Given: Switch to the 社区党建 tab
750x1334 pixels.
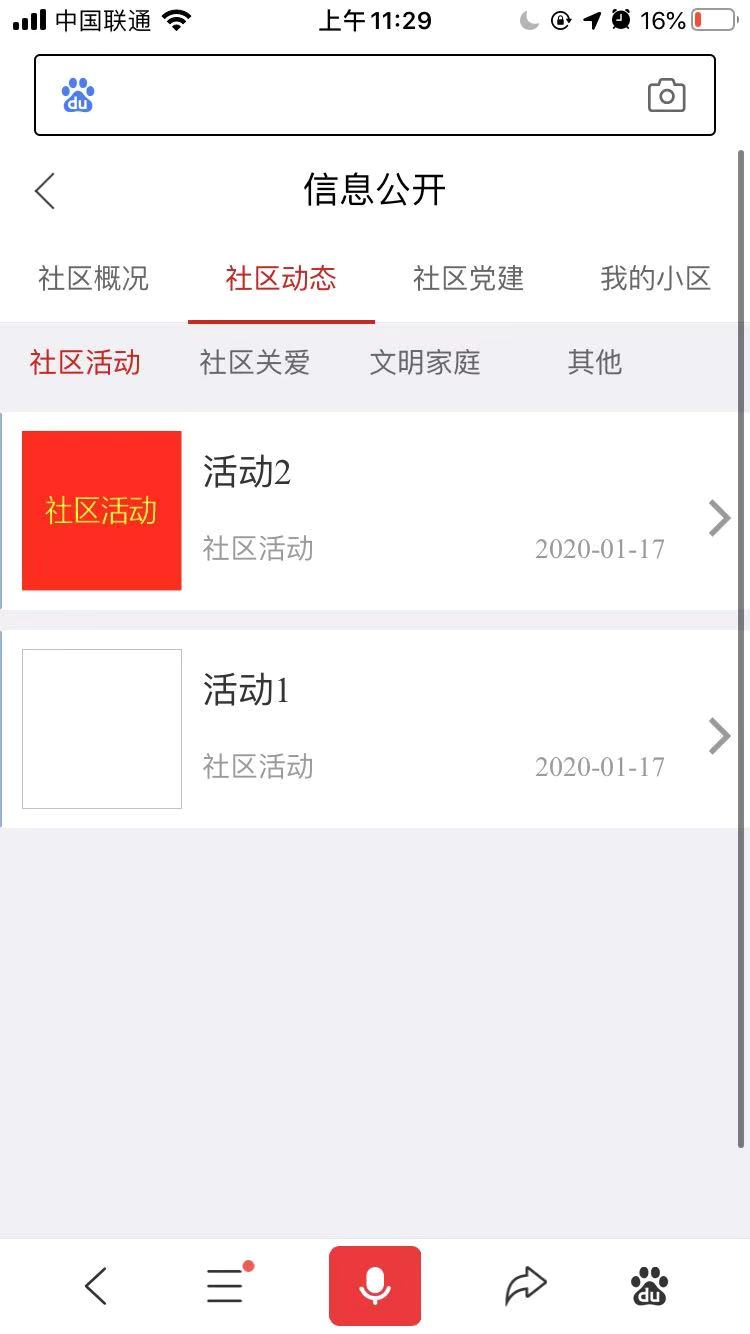Looking at the screenshot, I should click(x=469, y=278).
